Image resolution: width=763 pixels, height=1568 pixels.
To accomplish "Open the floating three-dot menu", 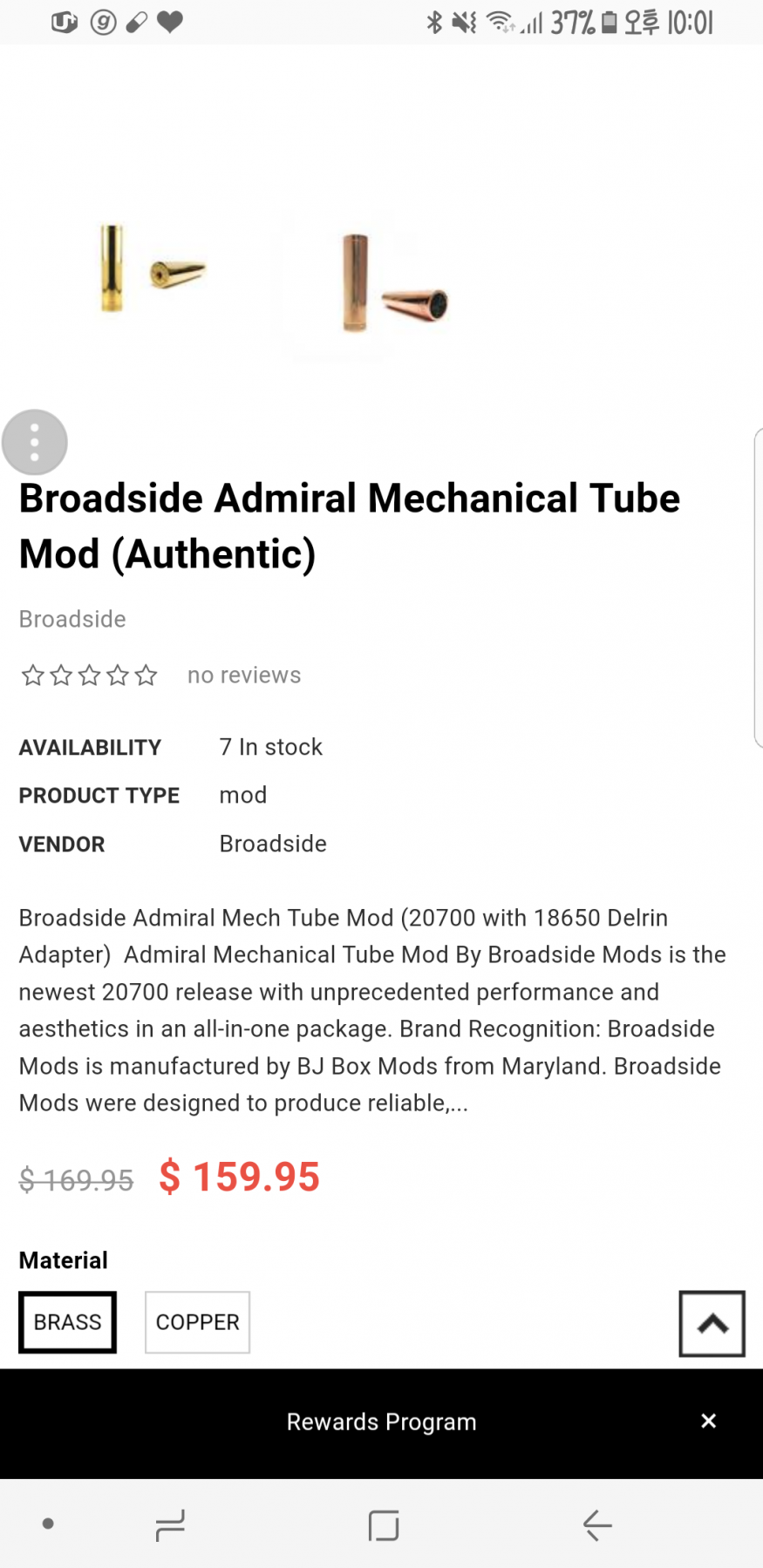I will click(35, 443).
